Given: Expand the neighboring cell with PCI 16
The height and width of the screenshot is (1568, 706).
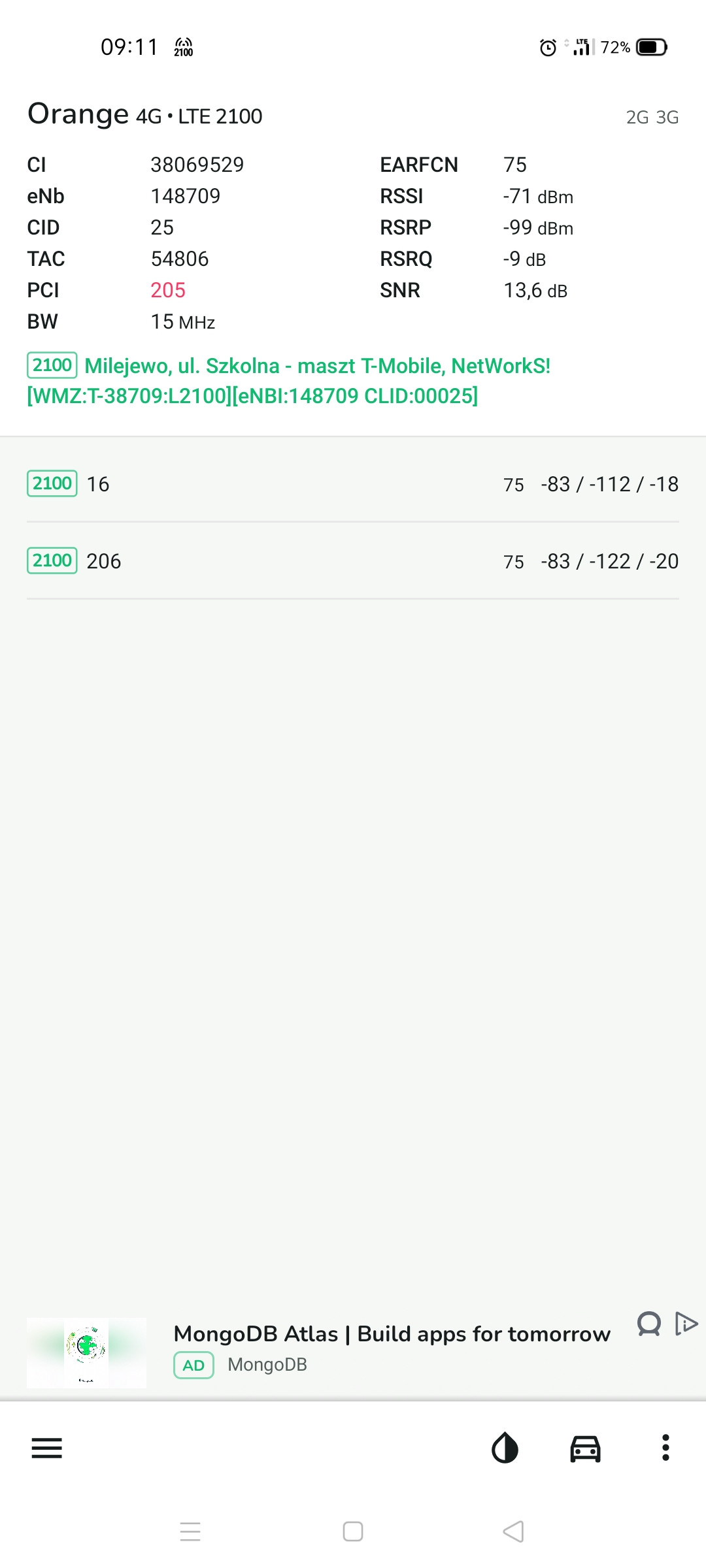Looking at the screenshot, I should pyautogui.click(x=353, y=483).
